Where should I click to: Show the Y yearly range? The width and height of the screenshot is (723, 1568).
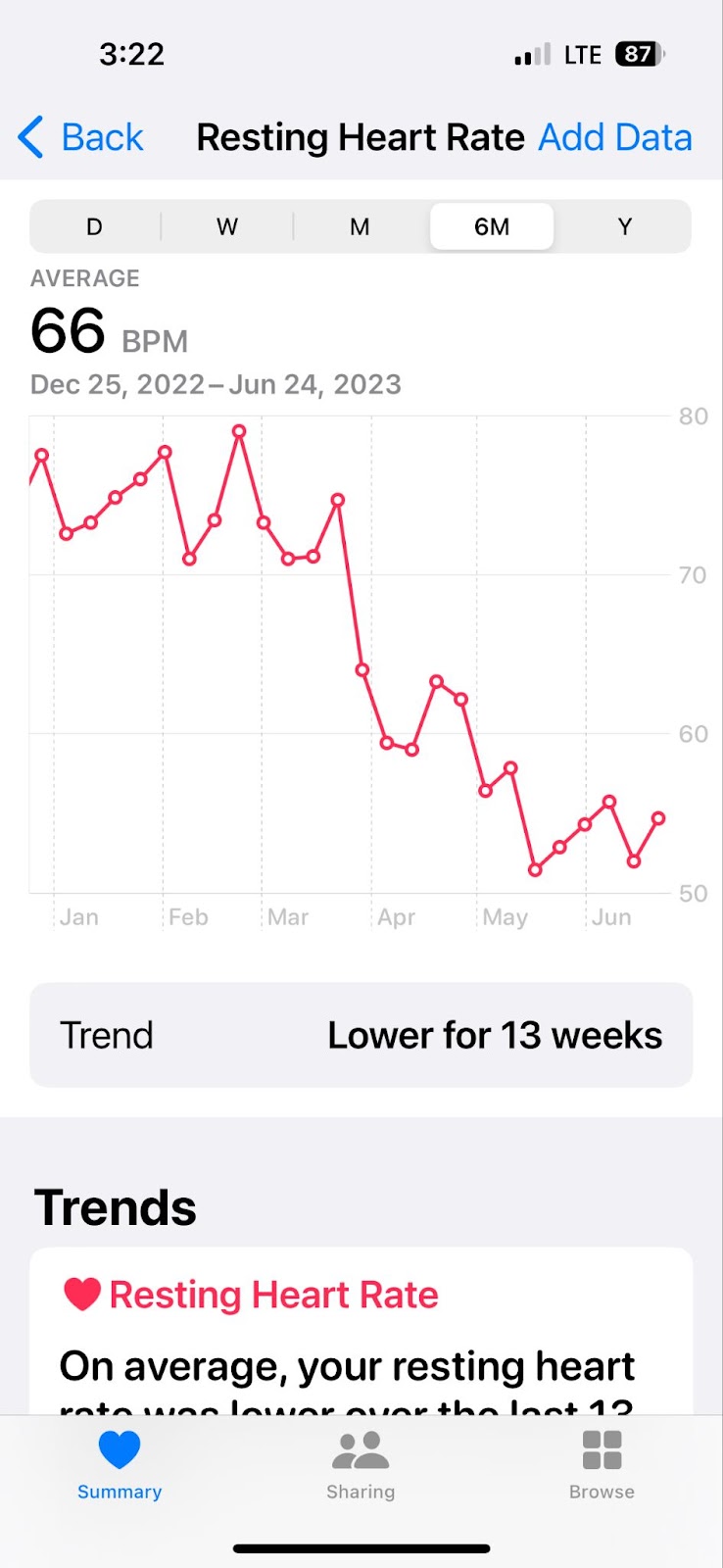[624, 227]
